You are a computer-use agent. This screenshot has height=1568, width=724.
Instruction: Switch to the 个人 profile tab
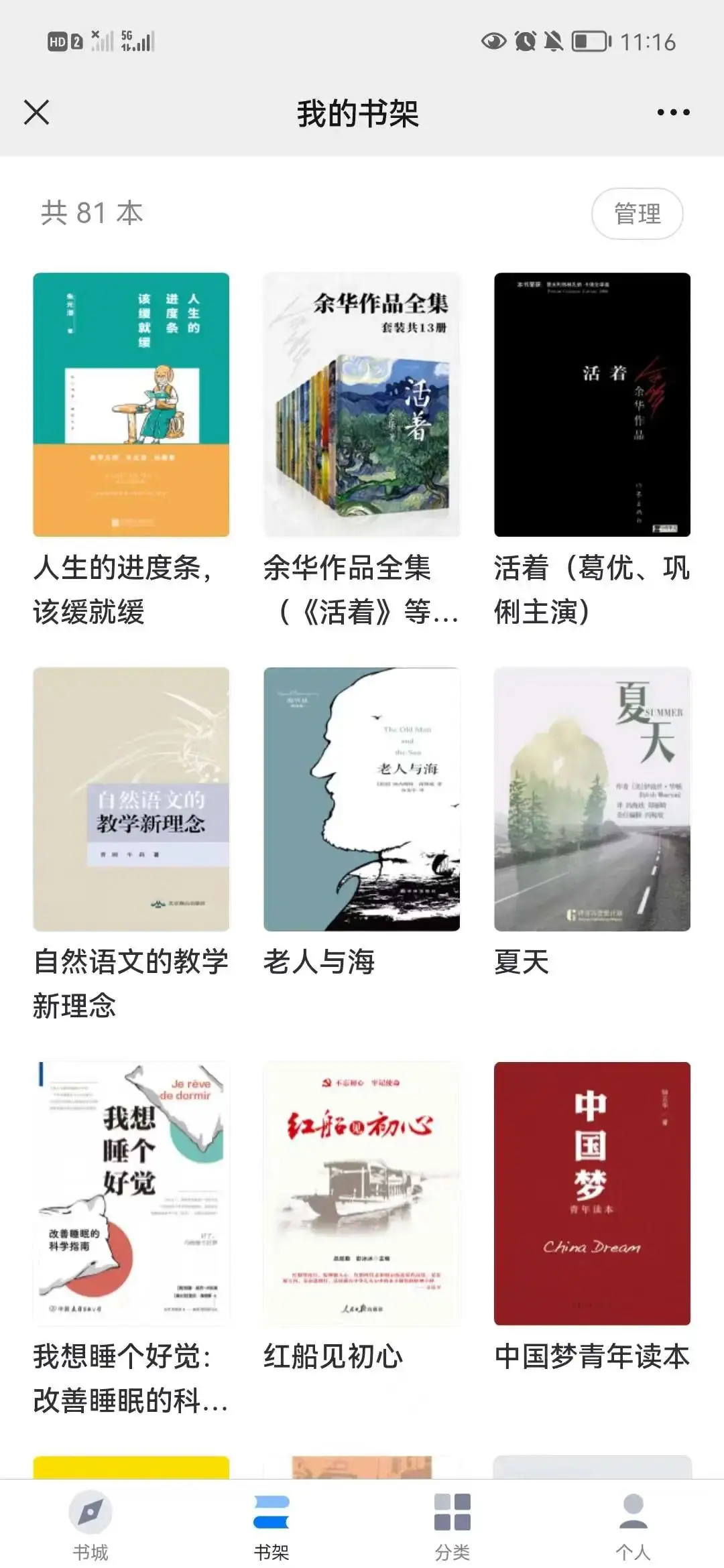633,1524
